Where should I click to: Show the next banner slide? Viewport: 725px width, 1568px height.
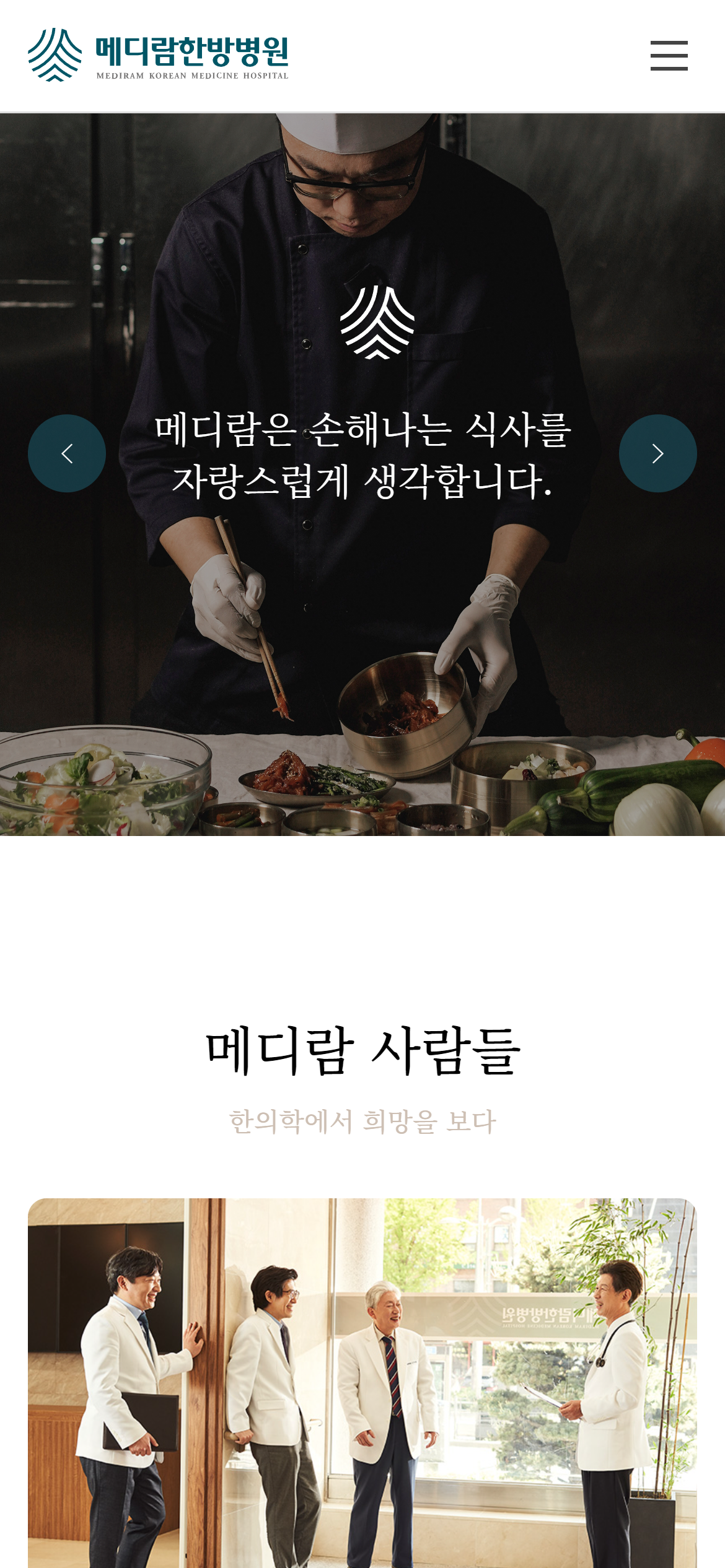pos(657,453)
